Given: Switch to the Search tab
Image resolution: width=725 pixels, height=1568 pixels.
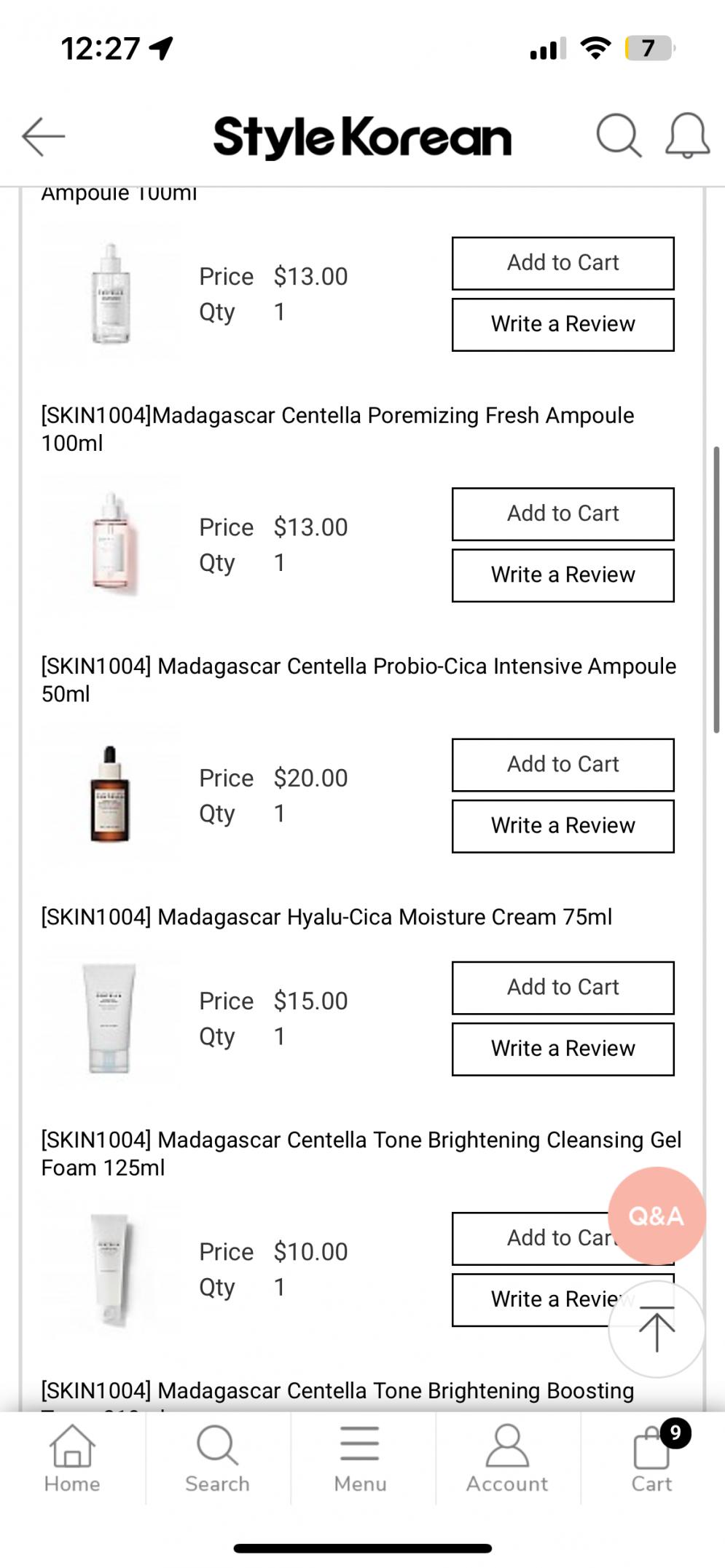Looking at the screenshot, I should (x=217, y=1459).
